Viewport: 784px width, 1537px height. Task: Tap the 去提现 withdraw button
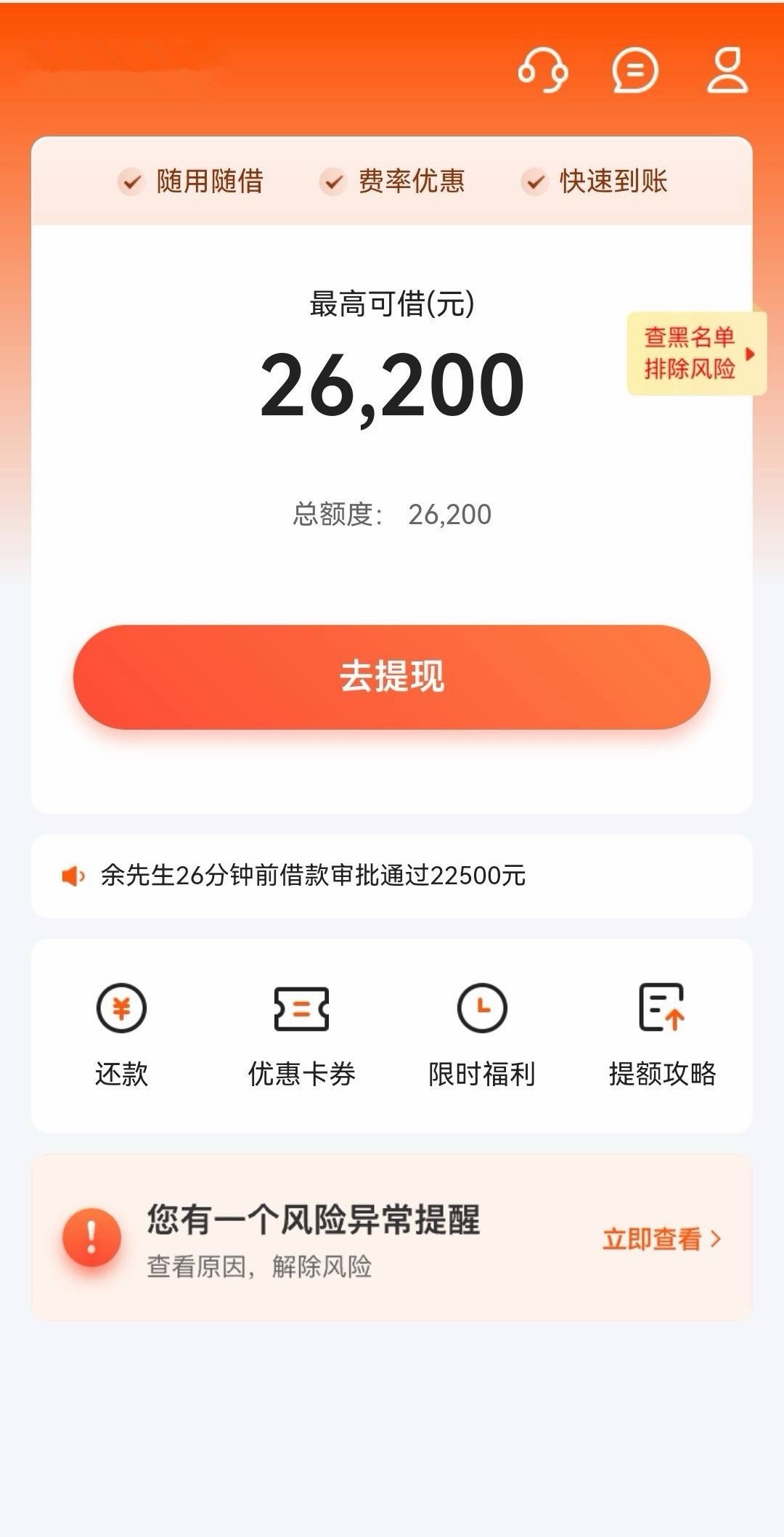tap(392, 677)
